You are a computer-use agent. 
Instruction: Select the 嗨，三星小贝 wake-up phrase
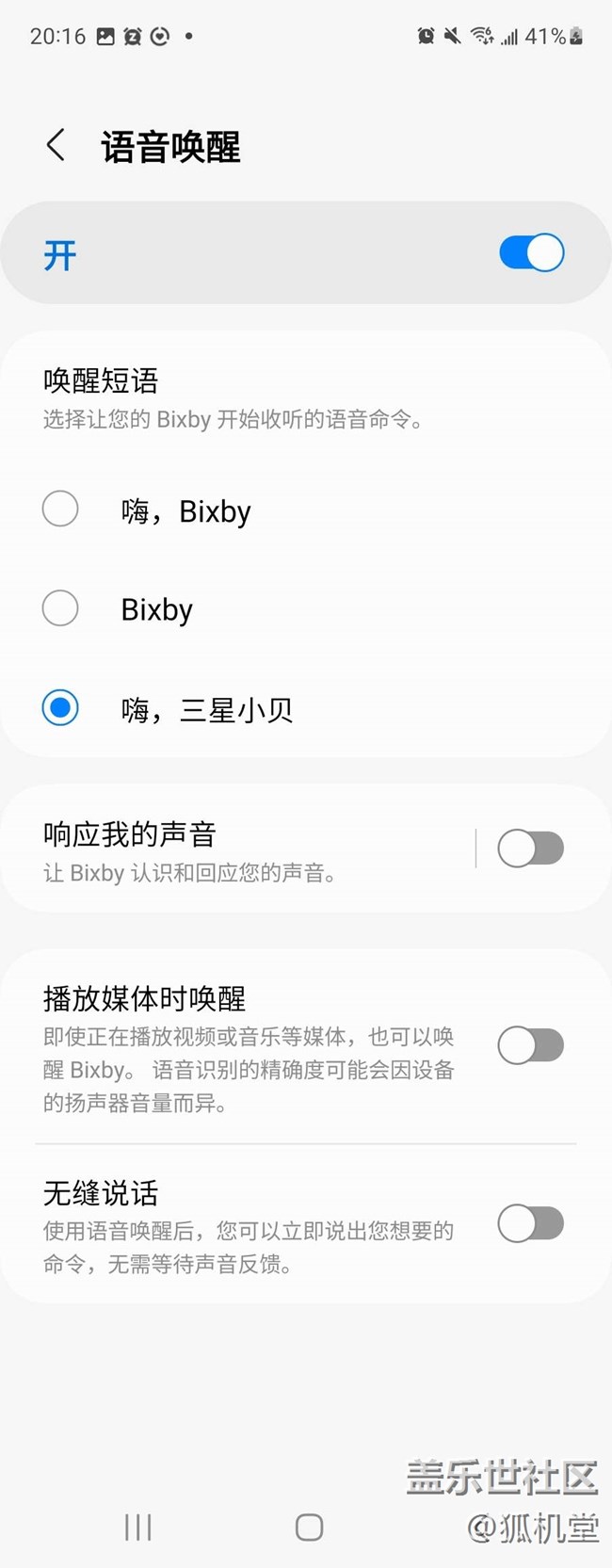click(x=60, y=708)
